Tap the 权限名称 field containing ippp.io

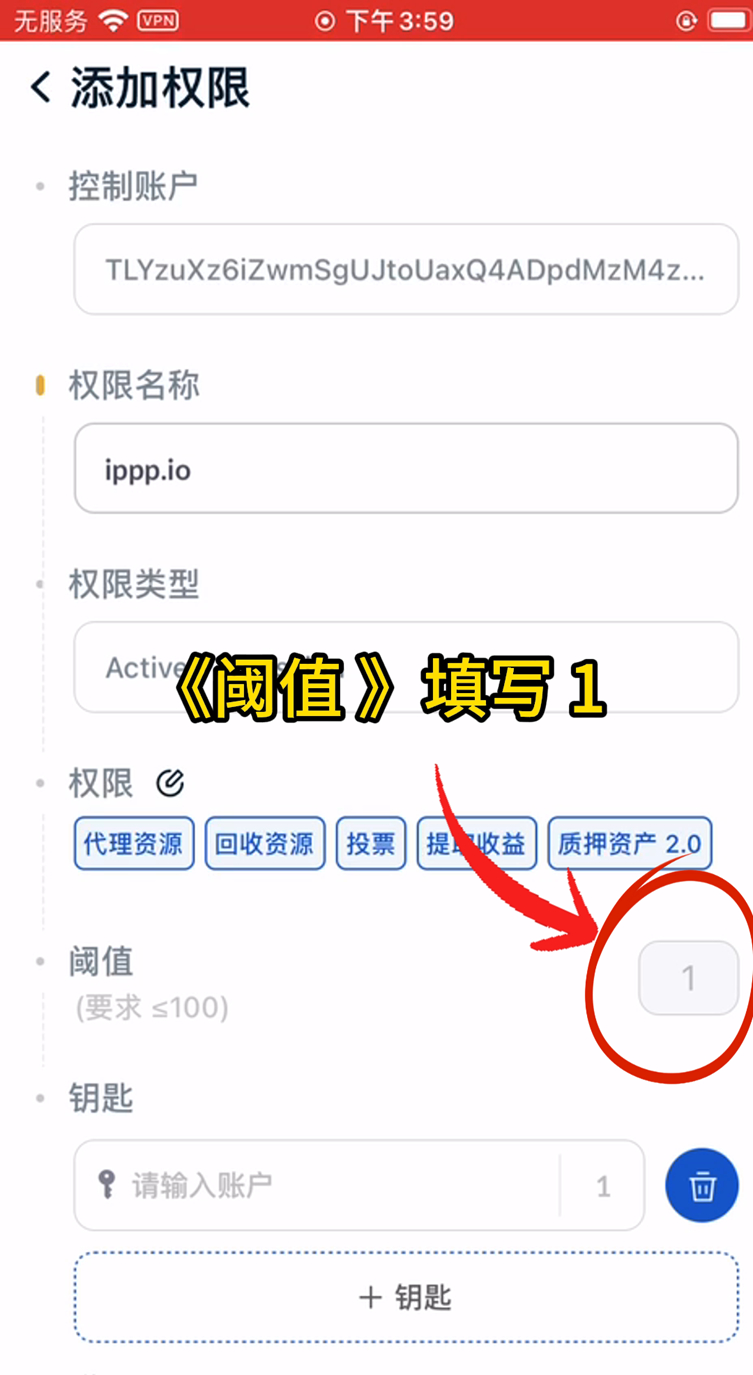click(405, 469)
